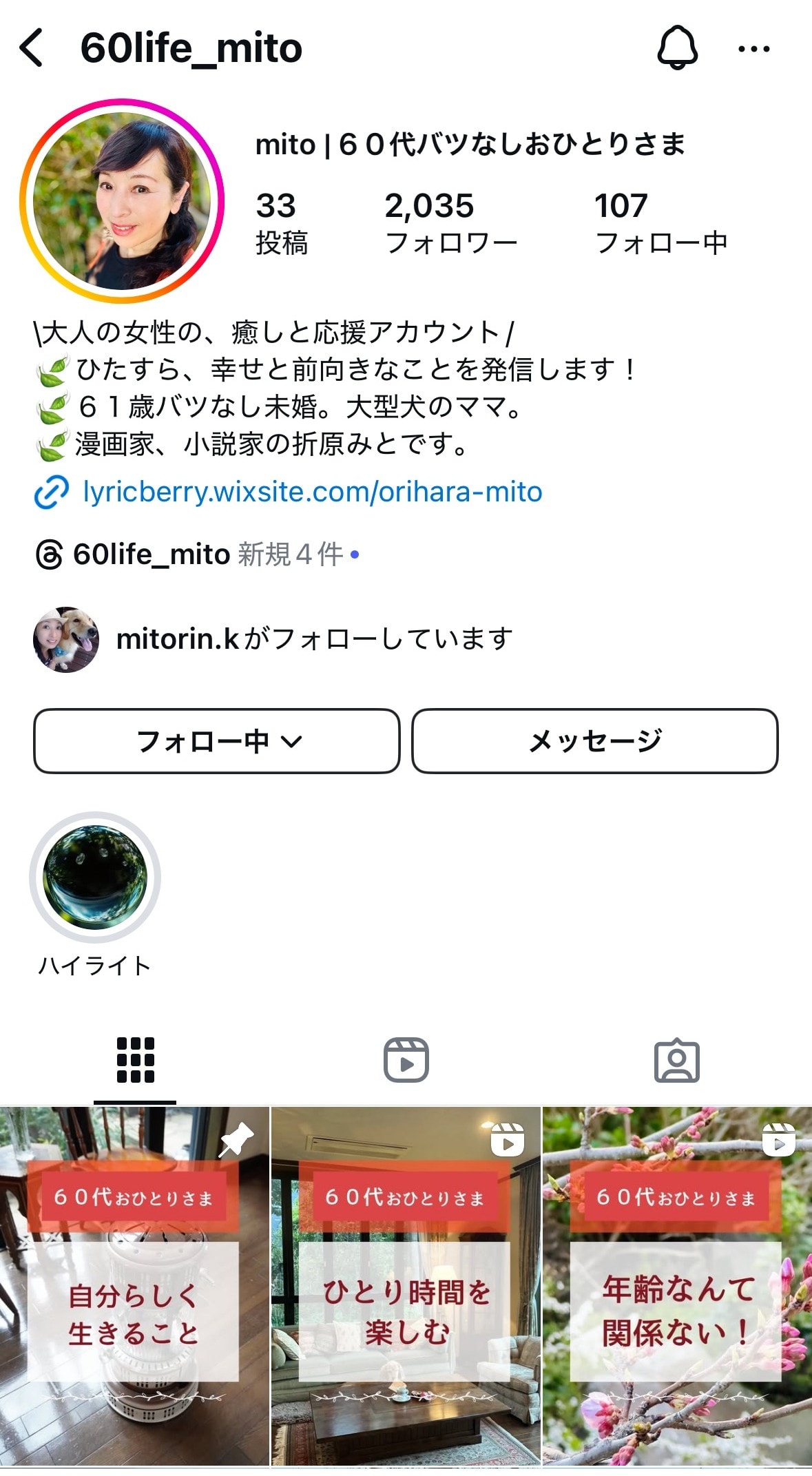
Task: Tap the フォロー中 dropdown button
Action: 217,741
